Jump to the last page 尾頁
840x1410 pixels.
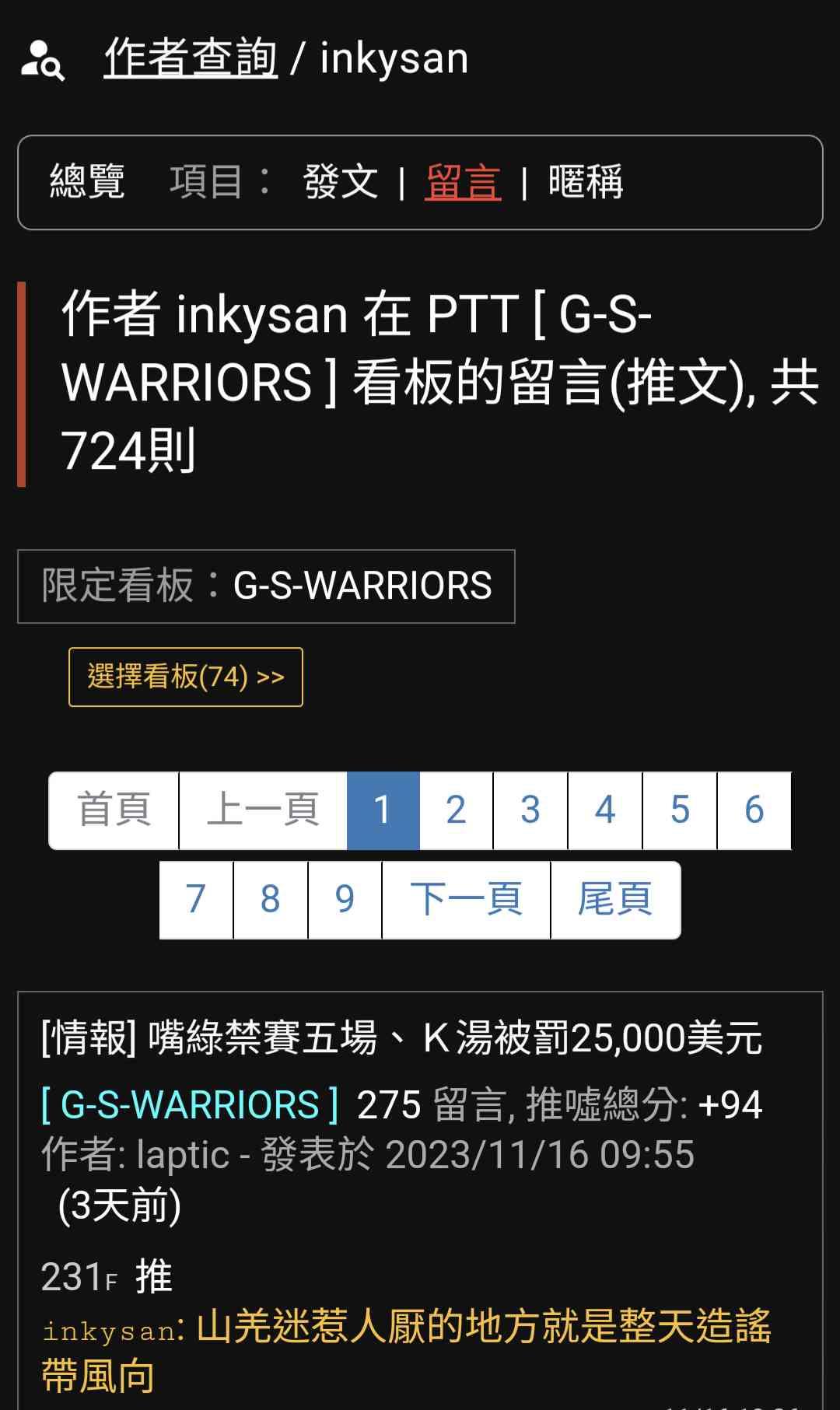614,899
